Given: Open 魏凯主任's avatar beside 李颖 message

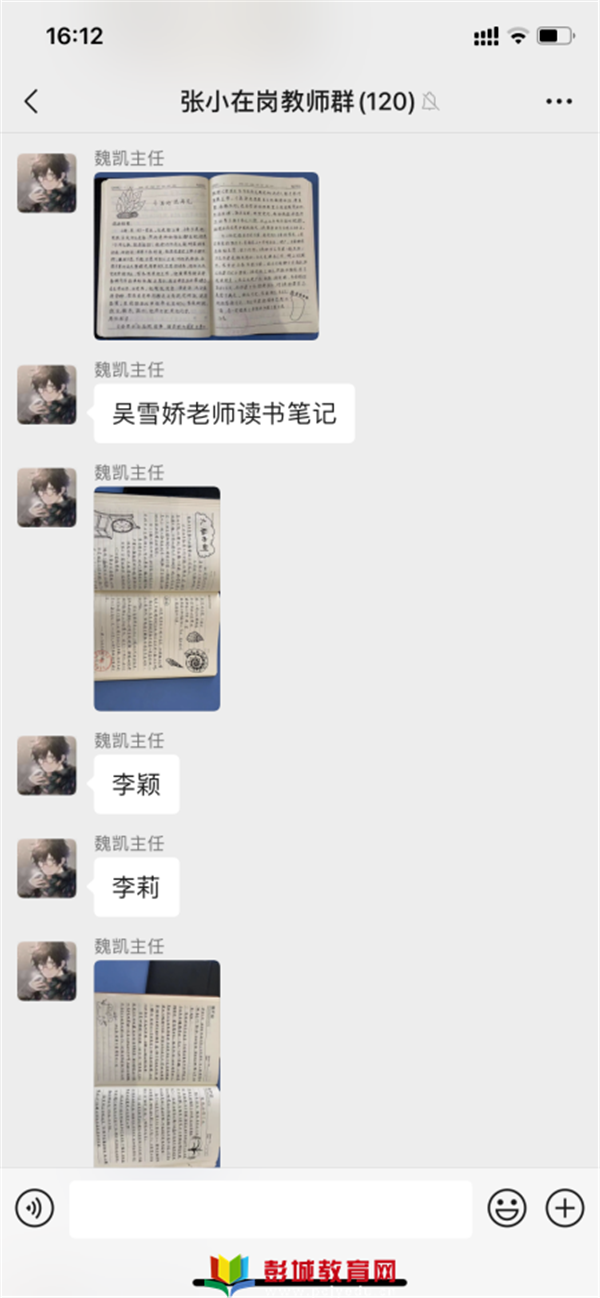Looking at the screenshot, I should (47, 766).
